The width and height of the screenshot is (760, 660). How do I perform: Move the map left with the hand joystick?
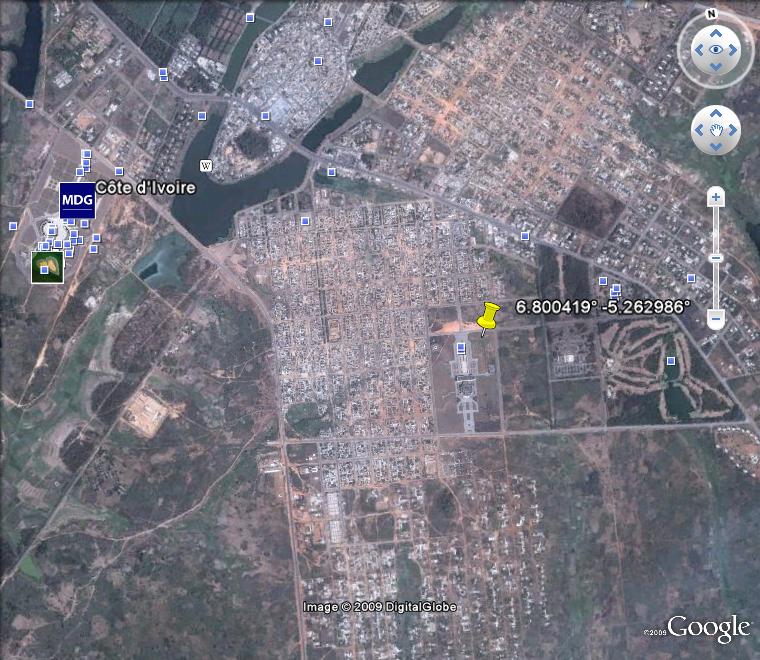(699, 130)
